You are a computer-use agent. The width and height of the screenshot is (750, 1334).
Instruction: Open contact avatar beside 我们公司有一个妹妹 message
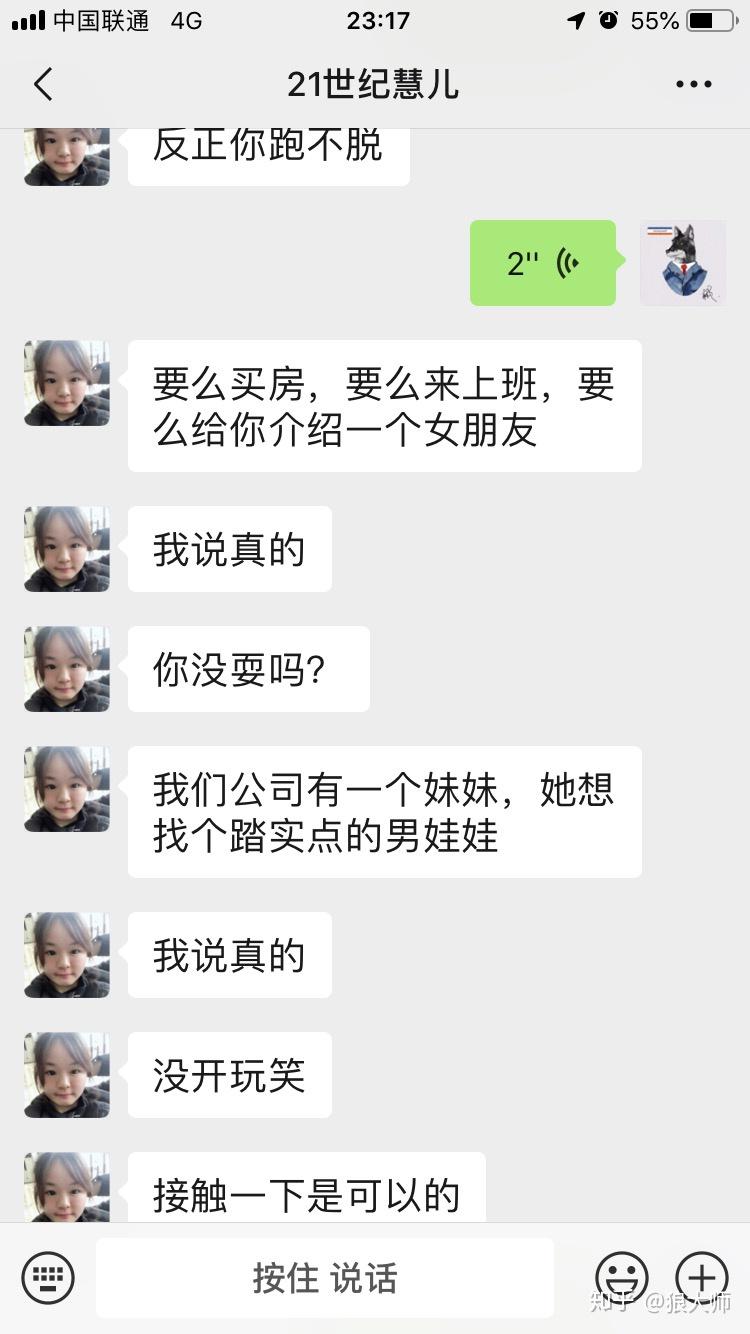tap(67, 789)
